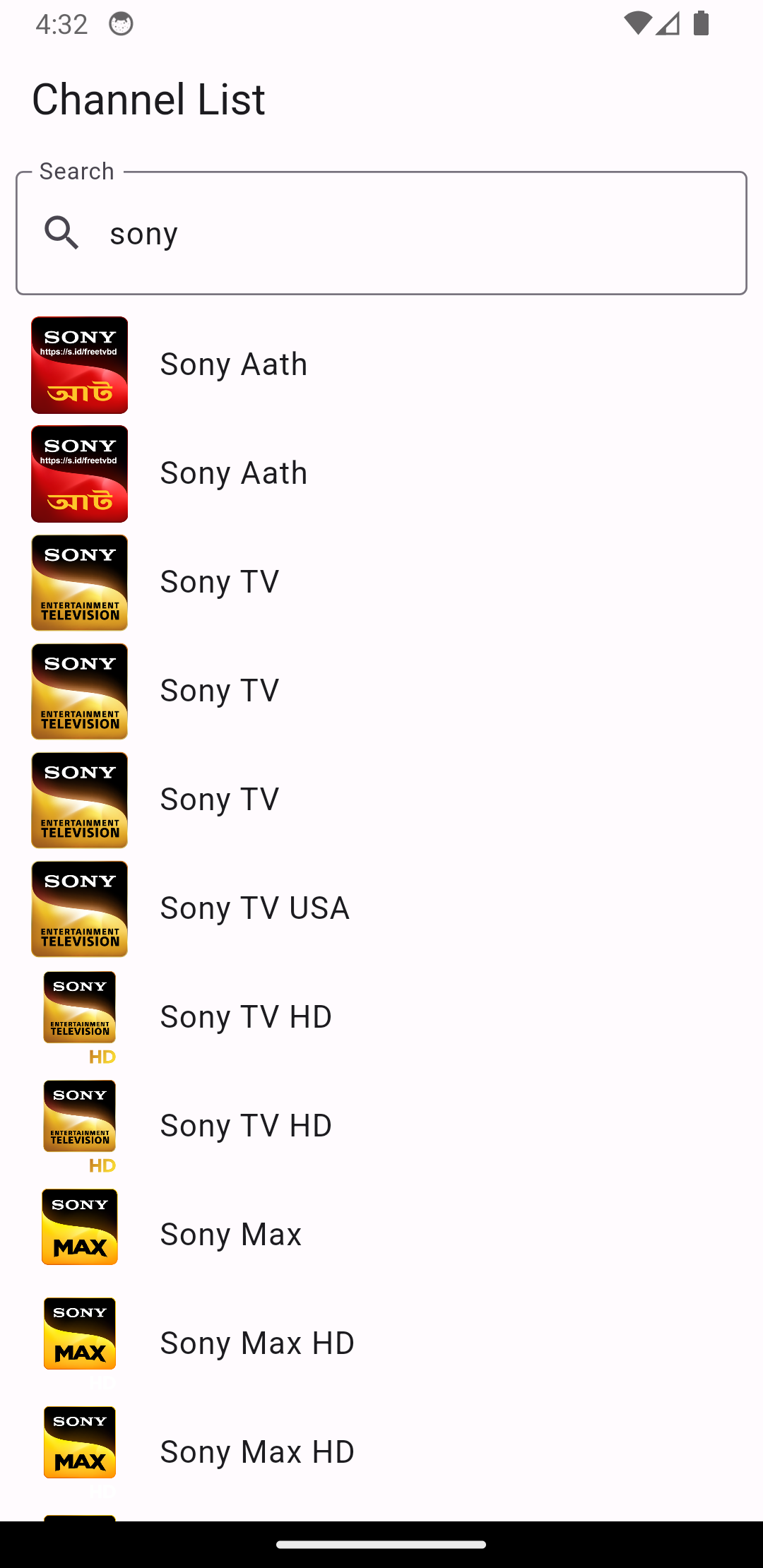Image resolution: width=763 pixels, height=1568 pixels.
Task: Open the Sony TV USA channel
Action: [x=254, y=908]
